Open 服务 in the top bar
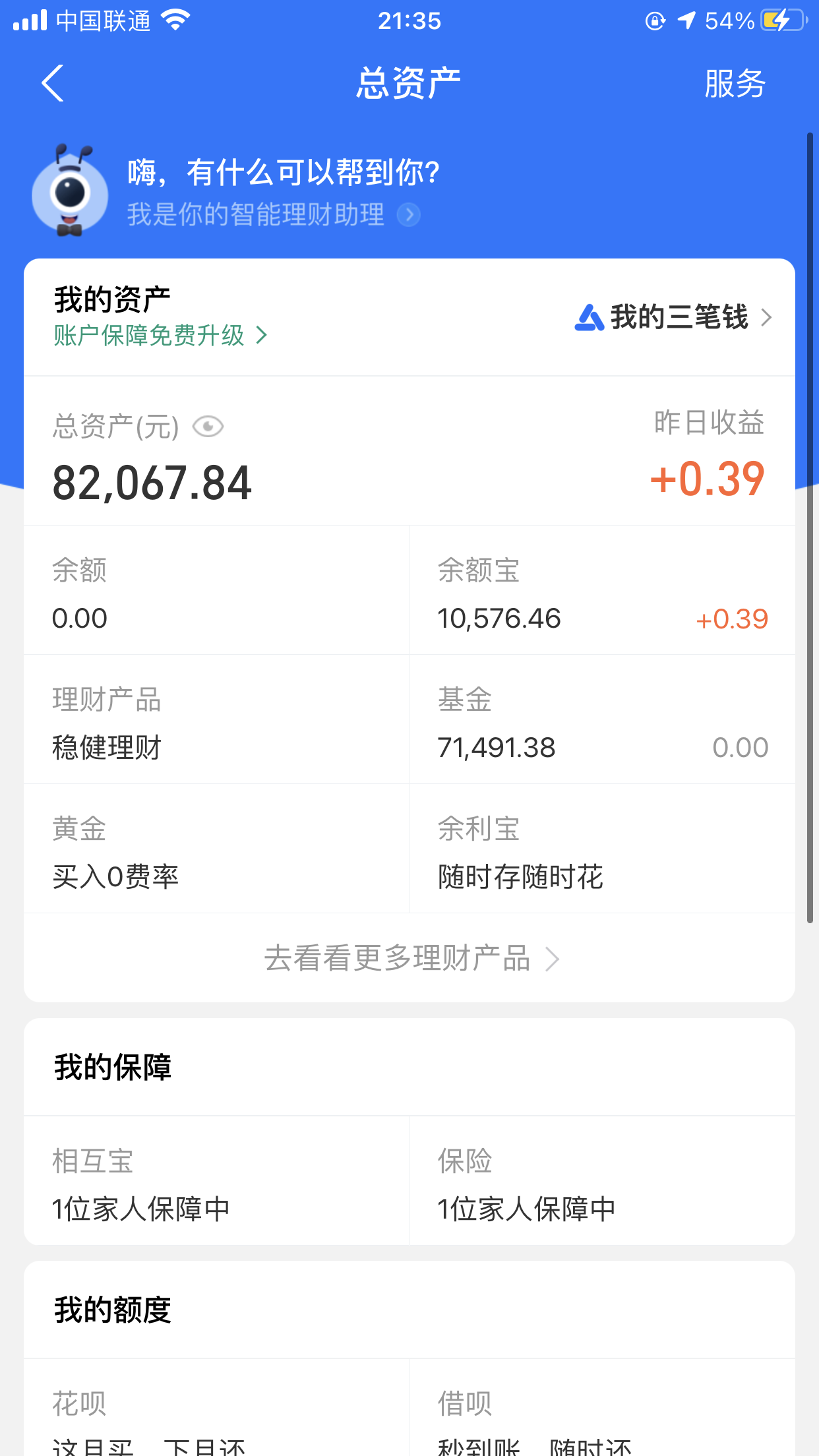 click(x=735, y=84)
